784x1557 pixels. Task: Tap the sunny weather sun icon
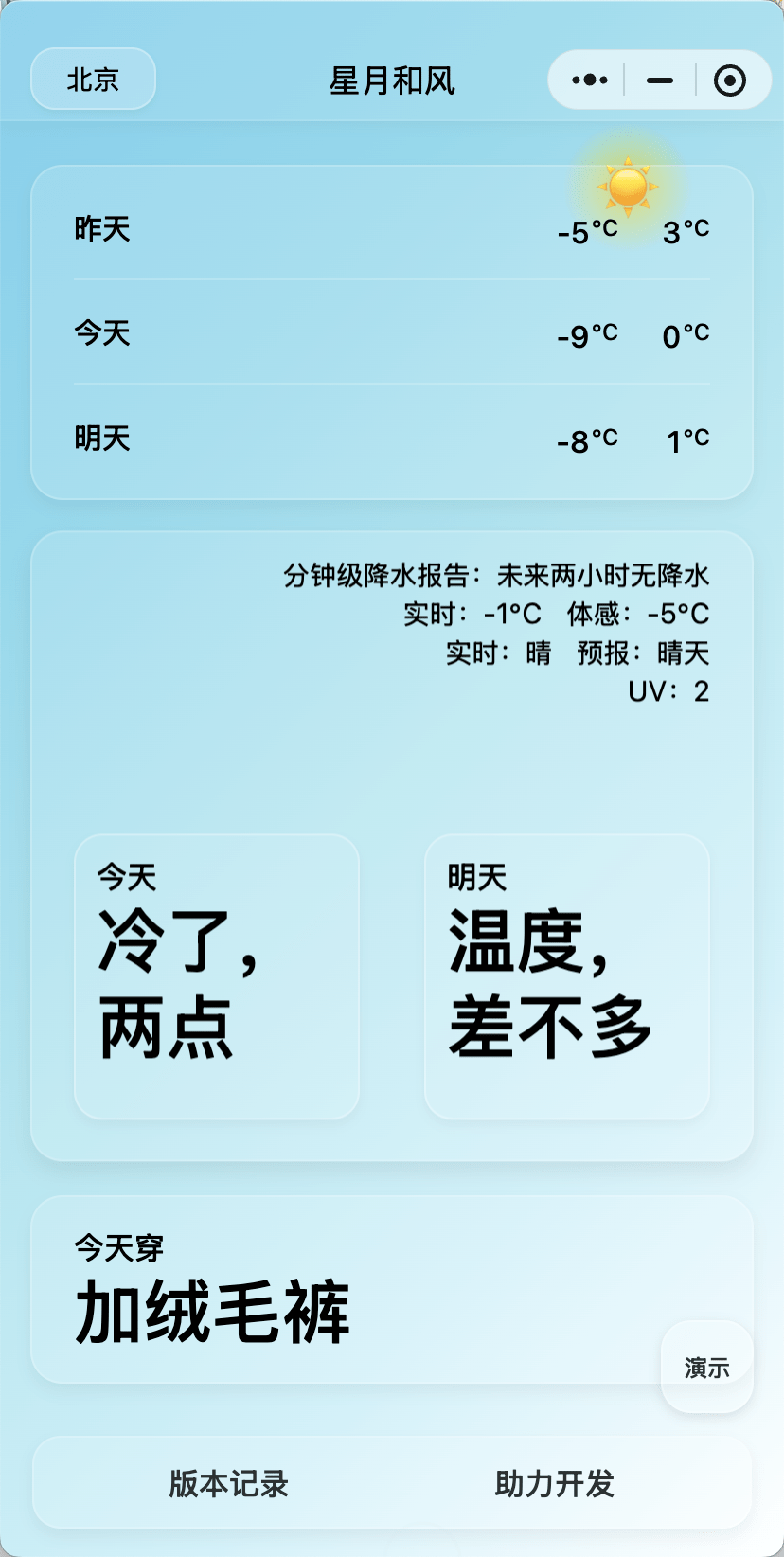(627, 188)
